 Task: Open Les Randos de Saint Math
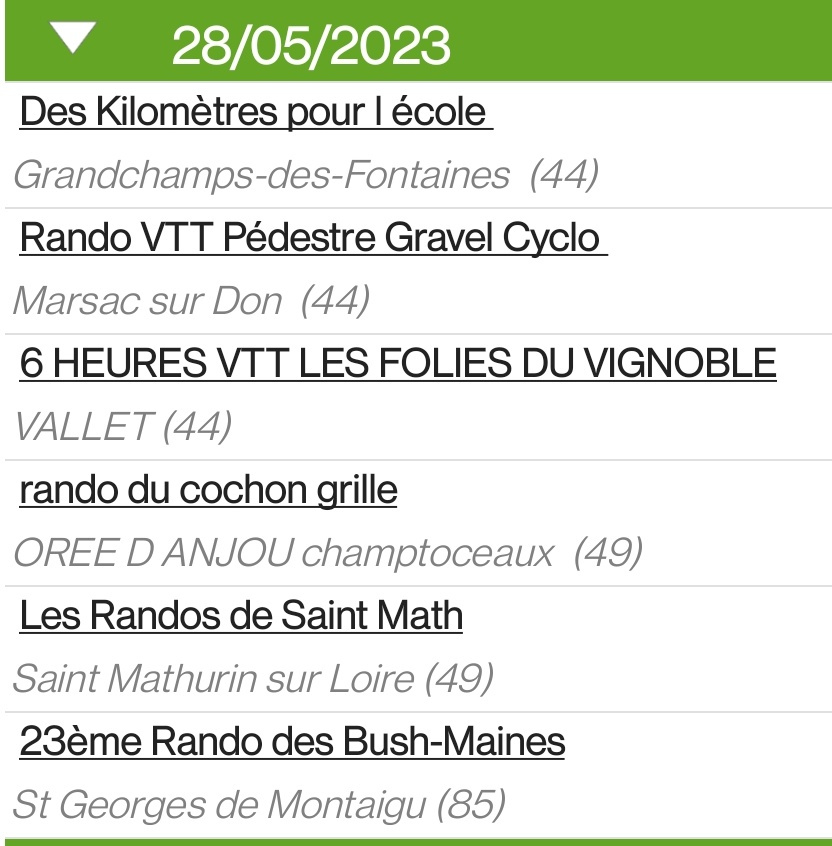241,616
